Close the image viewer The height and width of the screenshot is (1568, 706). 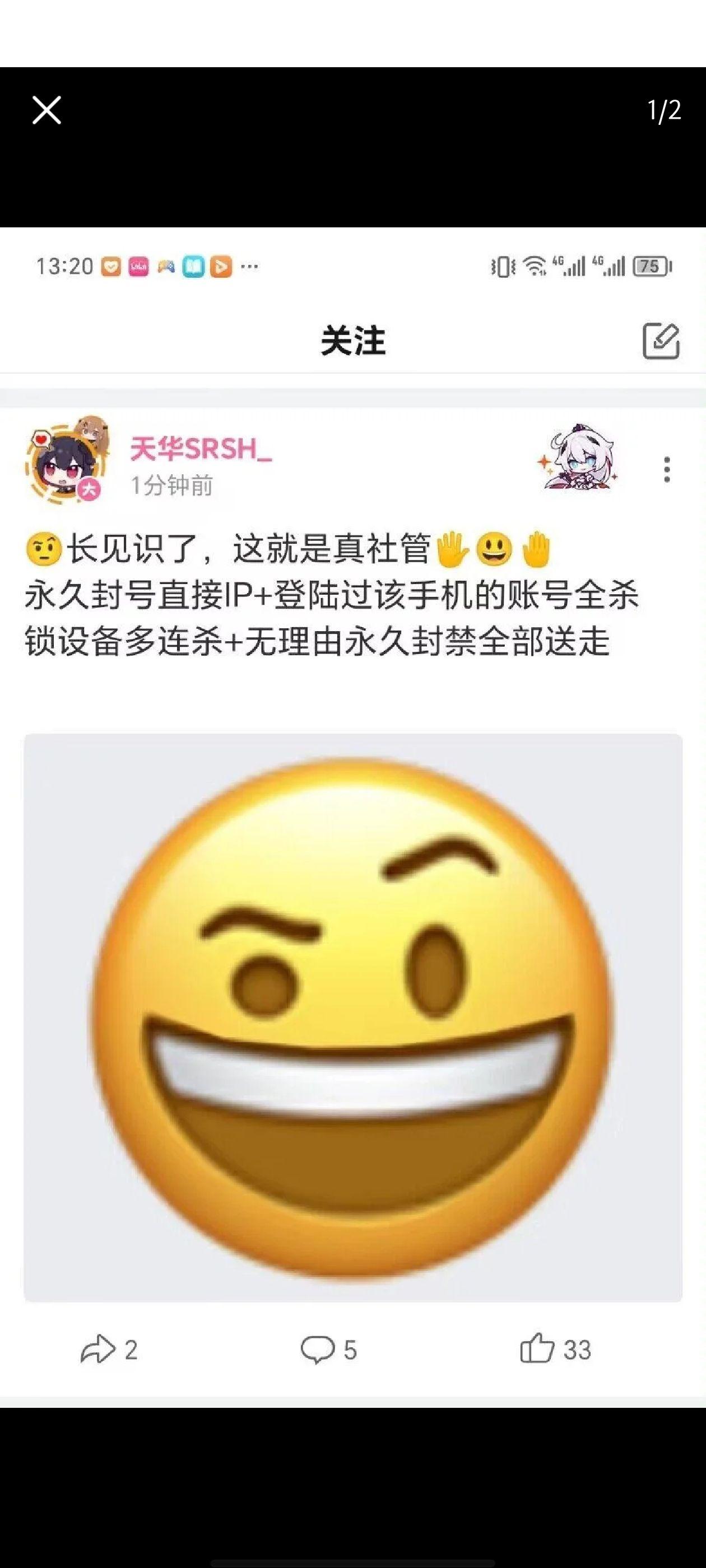[47, 110]
